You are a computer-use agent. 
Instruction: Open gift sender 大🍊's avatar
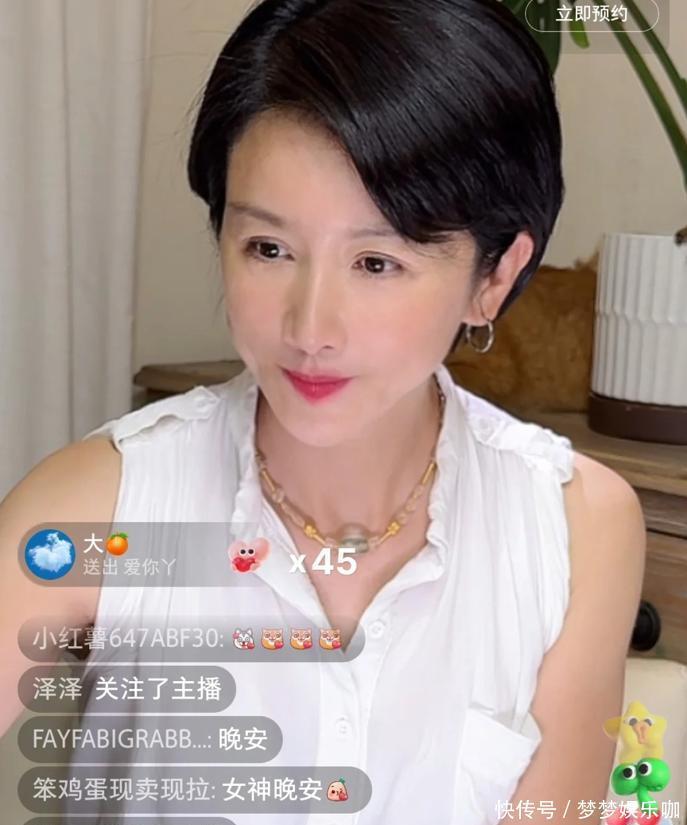click(x=50, y=554)
